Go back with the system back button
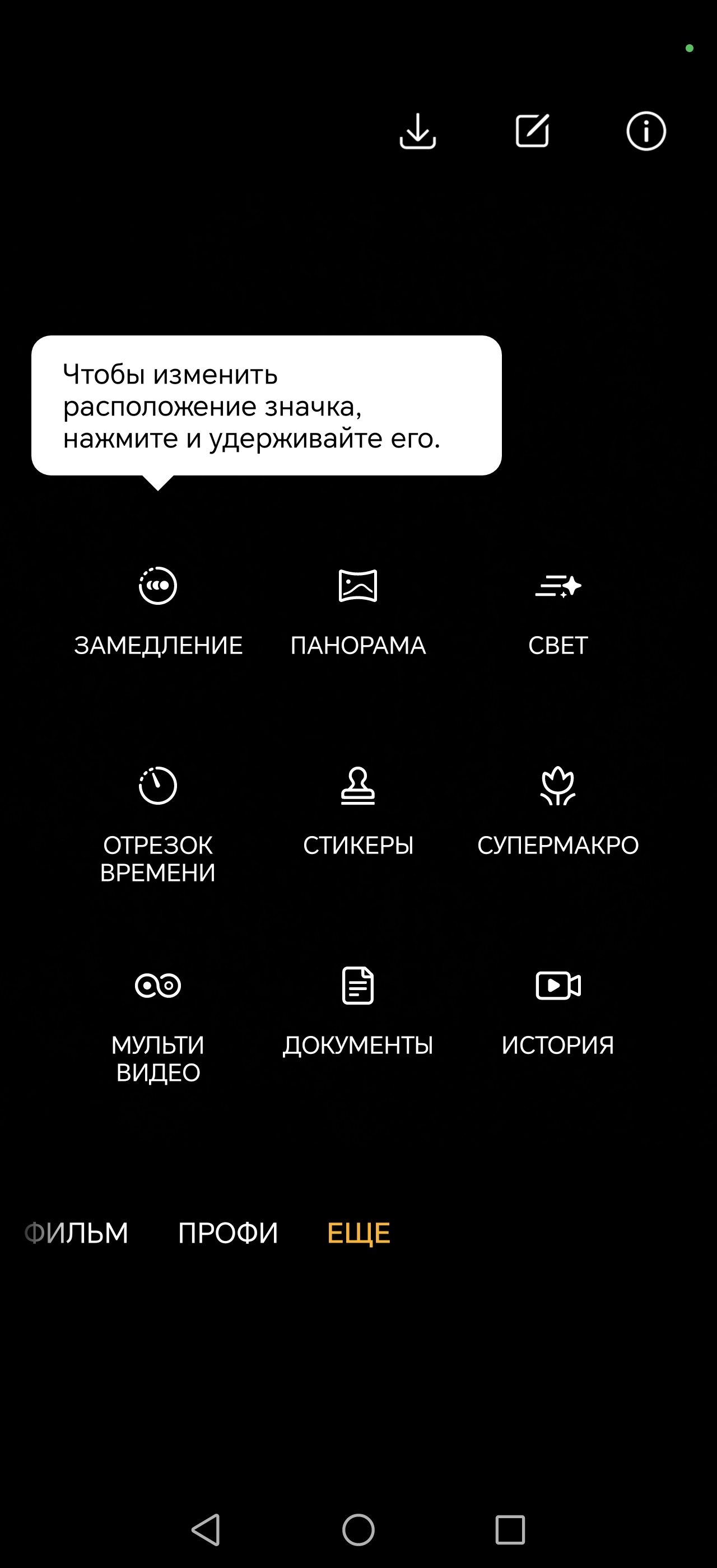This screenshot has height=1568, width=717. click(x=206, y=1530)
